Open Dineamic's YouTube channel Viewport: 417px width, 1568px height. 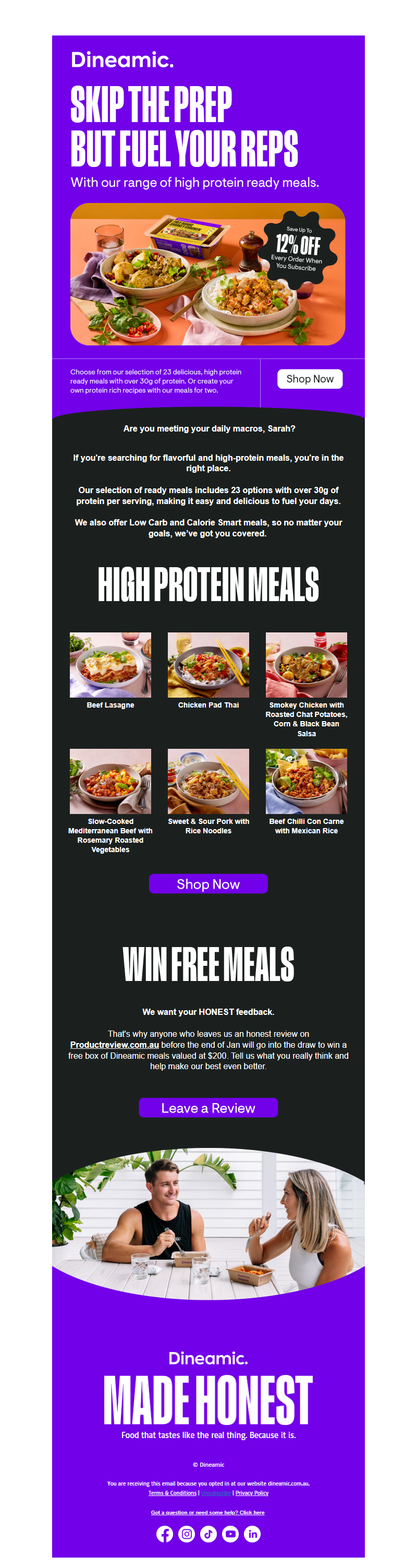tap(230, 1534)
